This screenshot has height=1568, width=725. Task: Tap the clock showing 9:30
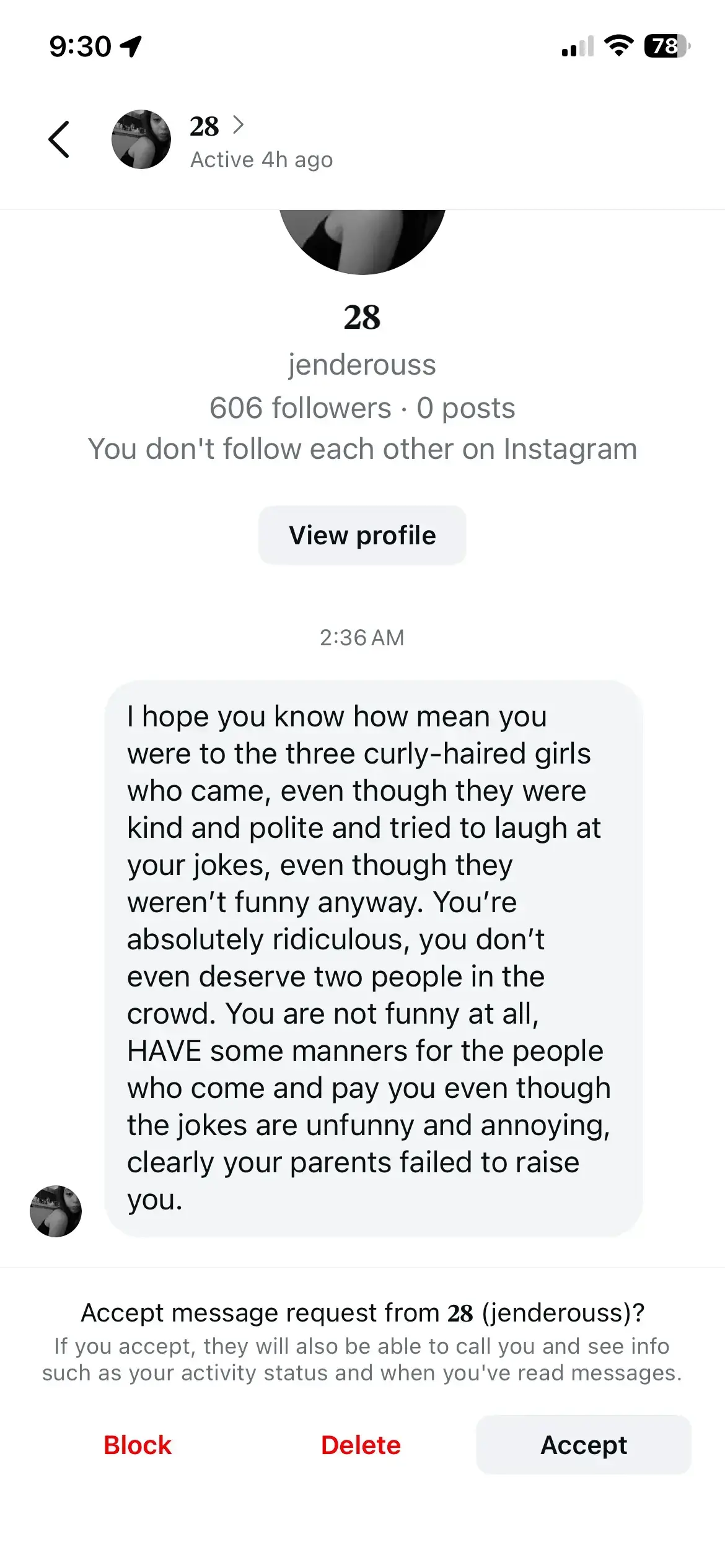82,45
